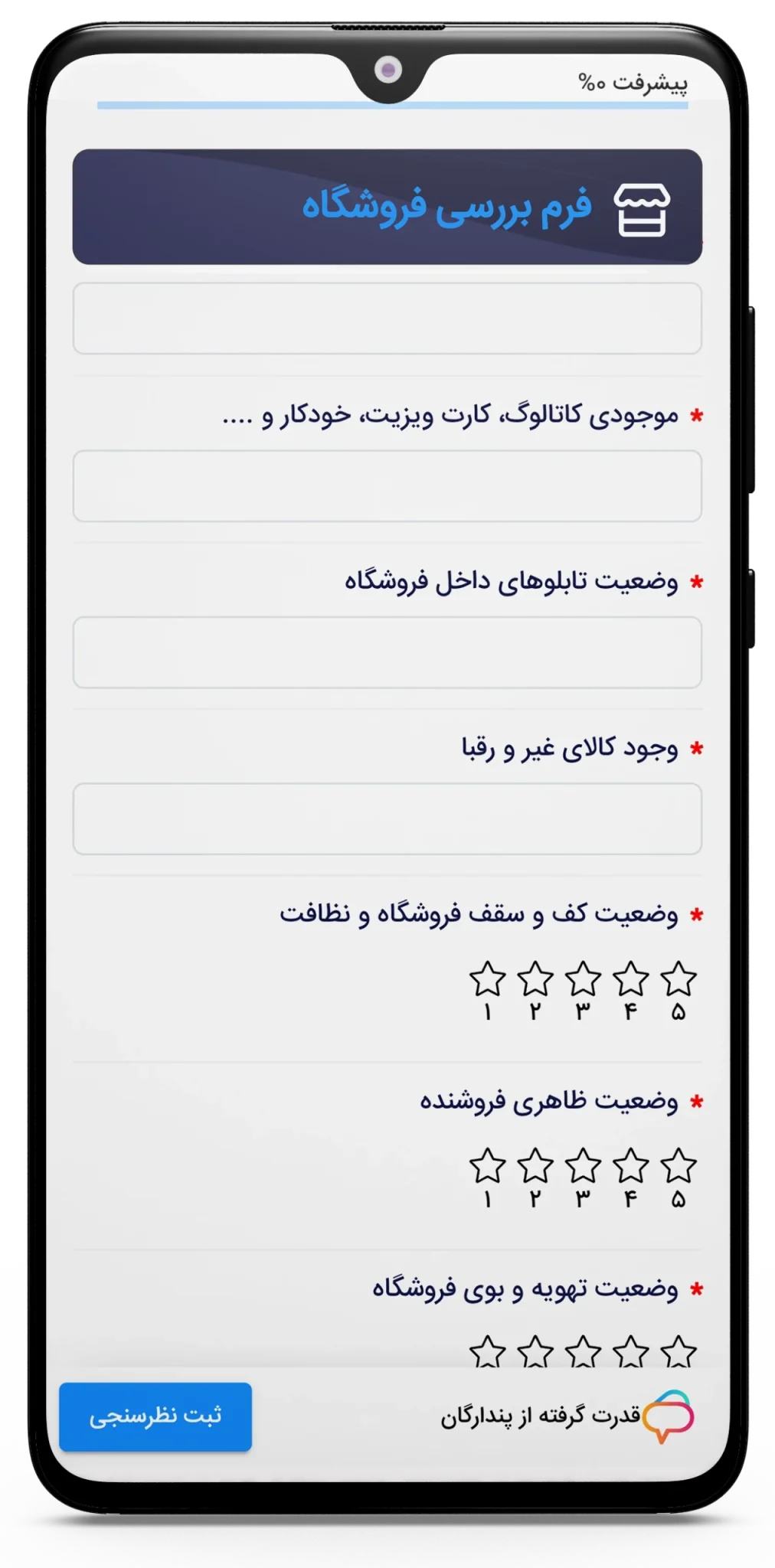Rate وضعیت کف و سقف فروشگاه 5 stars
775x1568 pixels.
click(679, 979)
